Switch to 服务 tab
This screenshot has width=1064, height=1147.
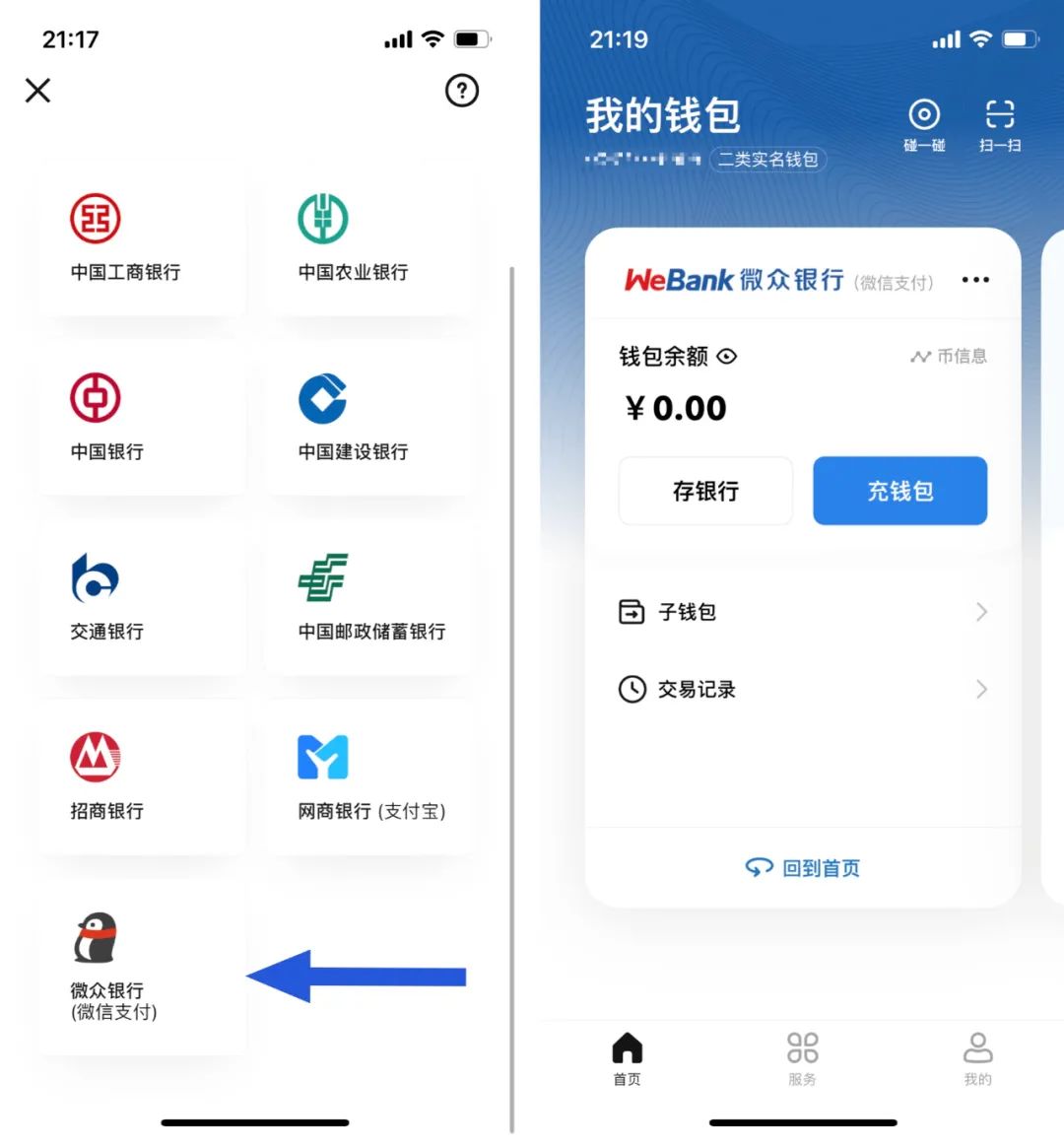click(x=802, y=1058)
